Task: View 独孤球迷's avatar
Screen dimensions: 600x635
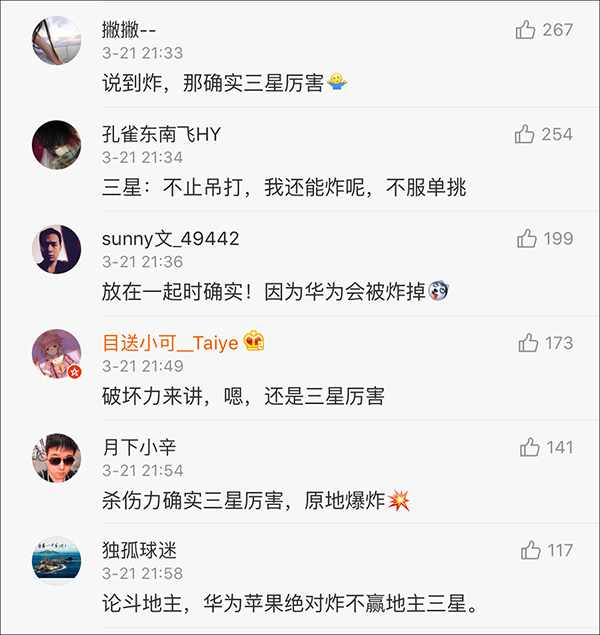Action: 57,562
